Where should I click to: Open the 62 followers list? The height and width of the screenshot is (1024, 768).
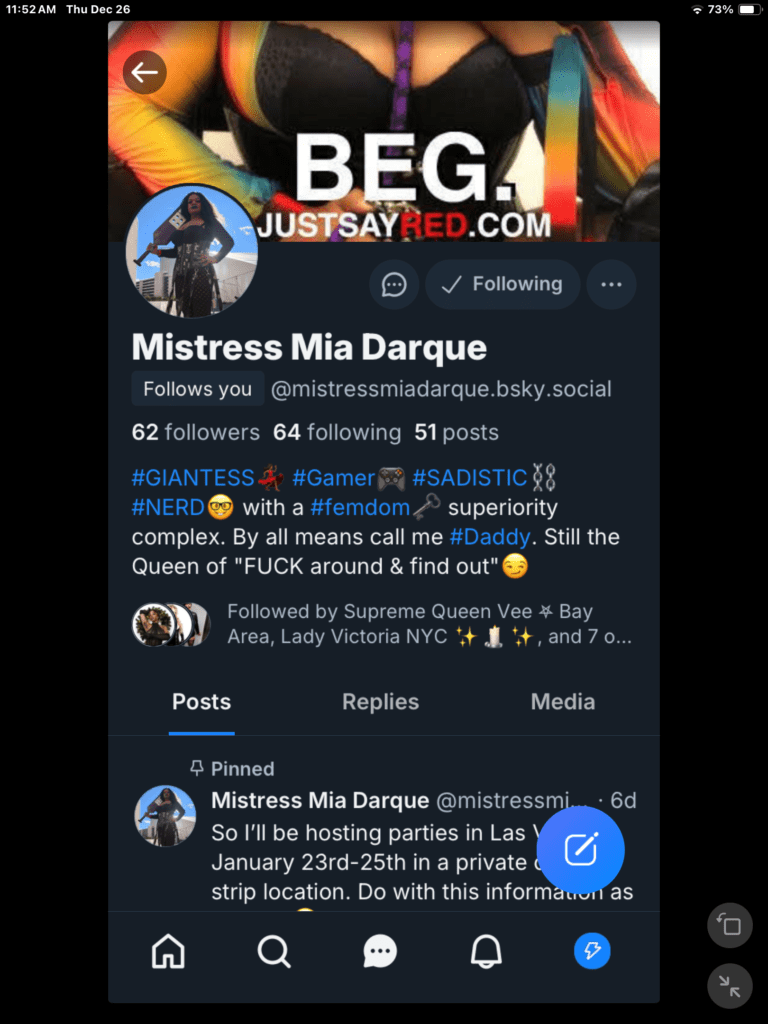pos(196,433)
